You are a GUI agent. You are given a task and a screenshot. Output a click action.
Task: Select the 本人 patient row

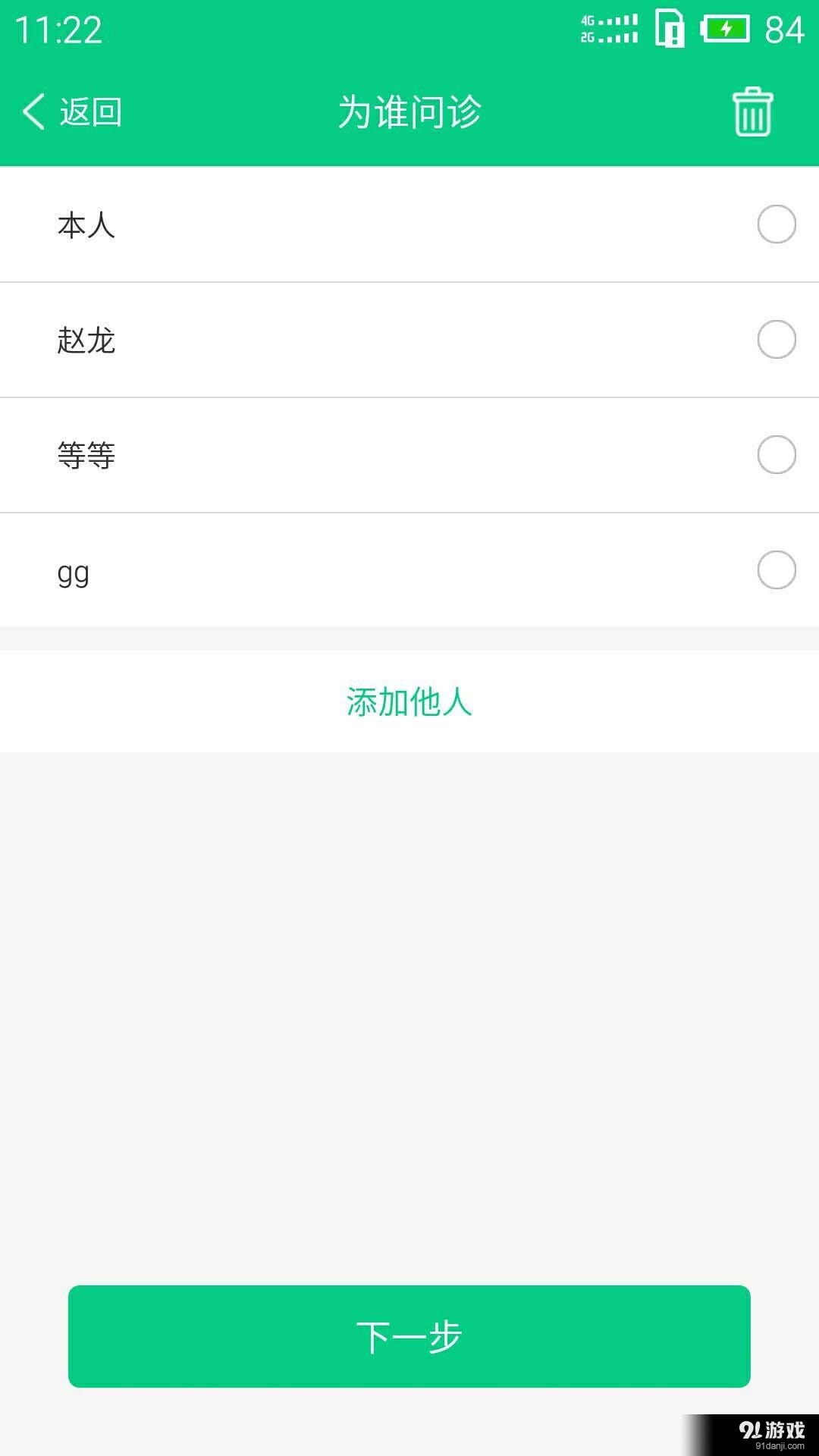point(303,224)
